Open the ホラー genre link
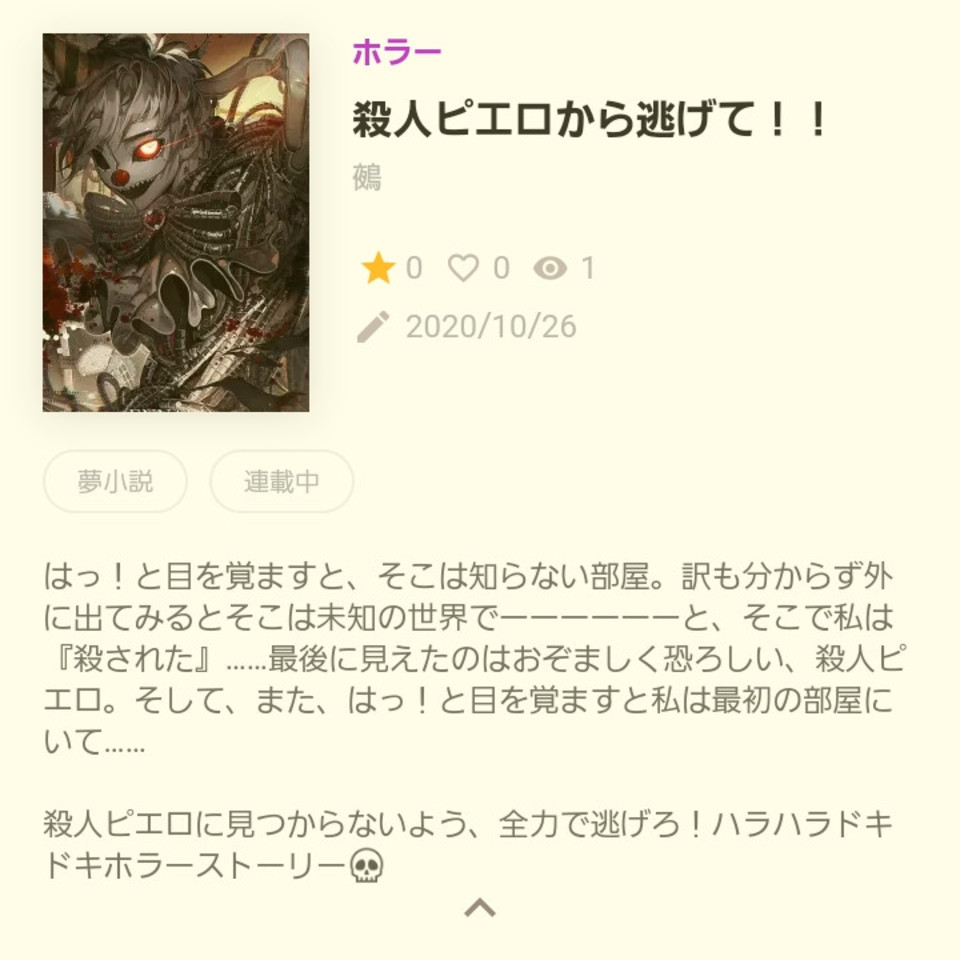Viewport: 960px width, 960px height. coord(396,53)
